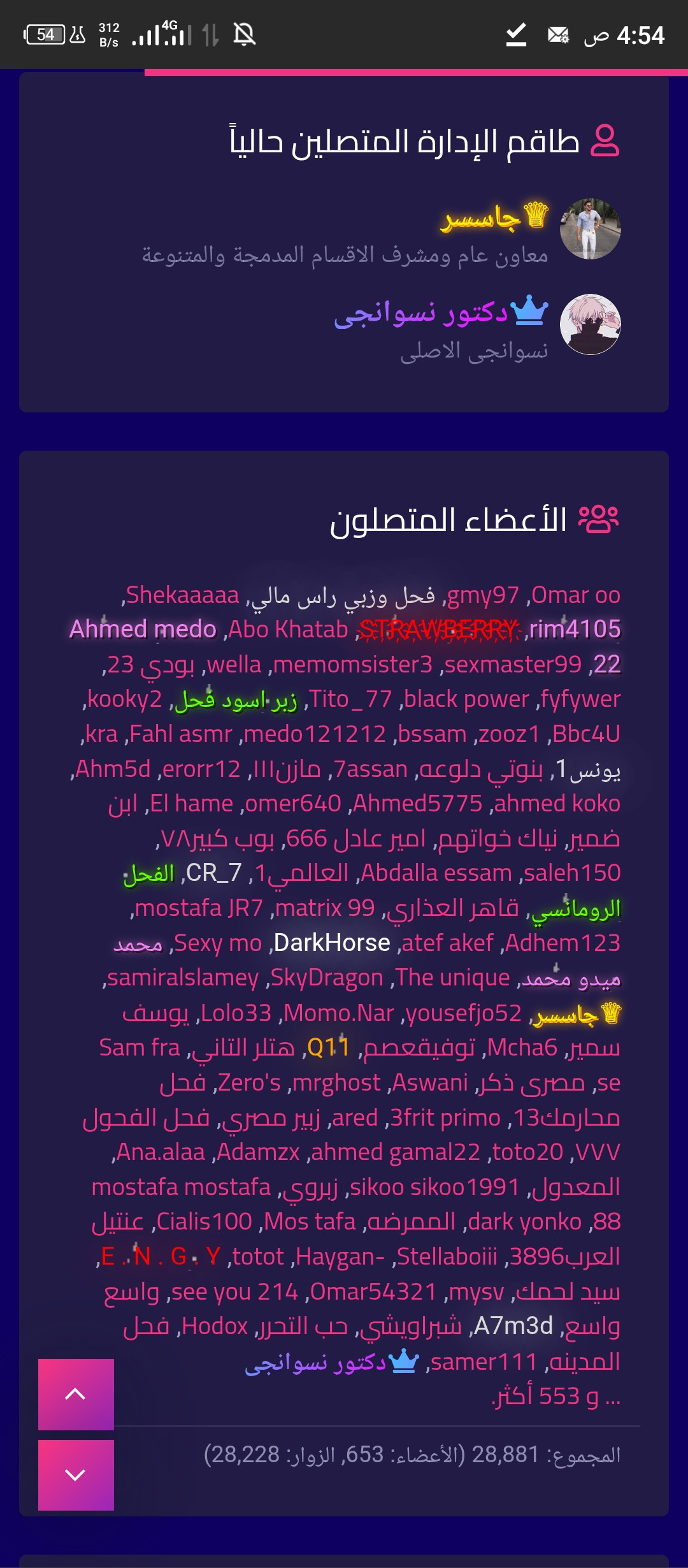688x1568 pixels.
Task: View profile of samer111
Action: [x=484, y=1362]
